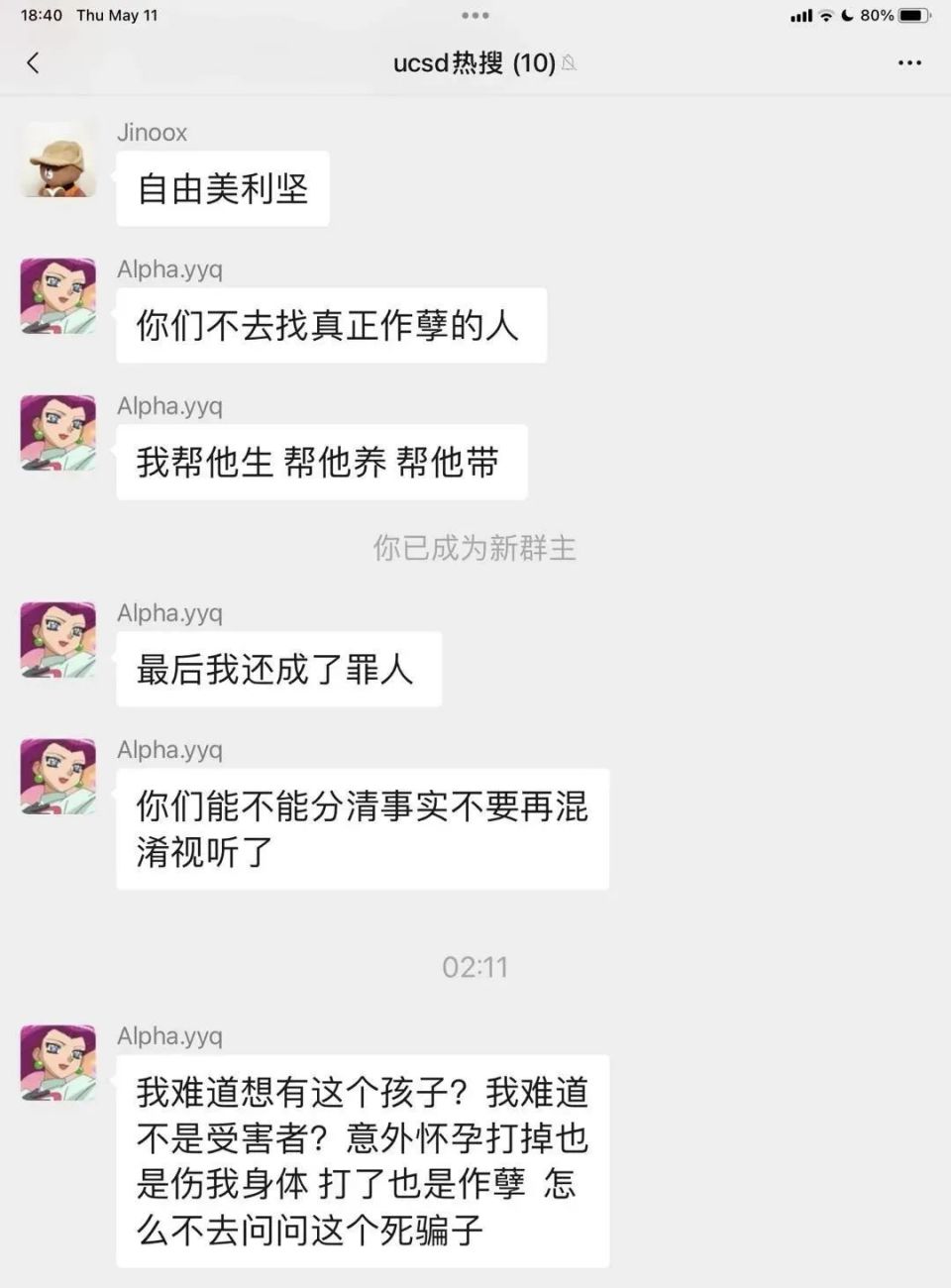This screenshot has width=951, height=1288.
Task: Tap the muted notification bell beside the chat title
Action: point(567,63)
